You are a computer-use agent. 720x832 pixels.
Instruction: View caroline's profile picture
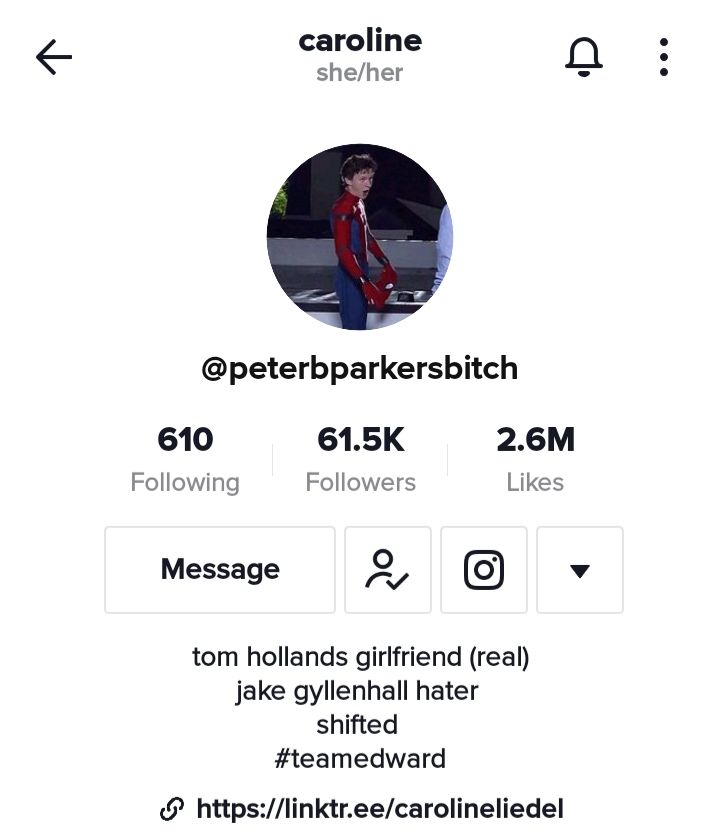pyautogui.click(x=360, y=237)
